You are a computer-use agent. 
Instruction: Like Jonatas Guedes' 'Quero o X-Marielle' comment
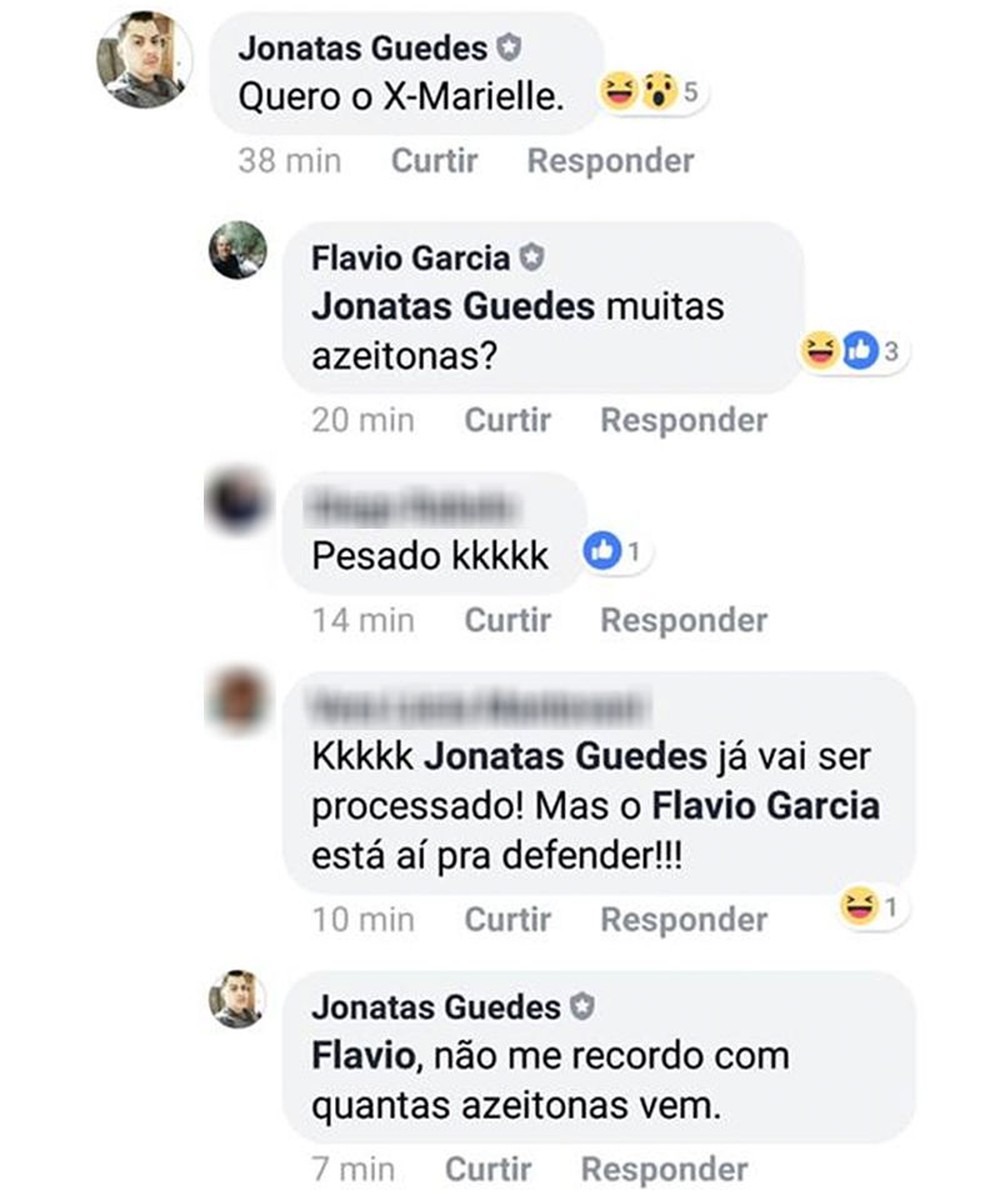pos(433,161)
